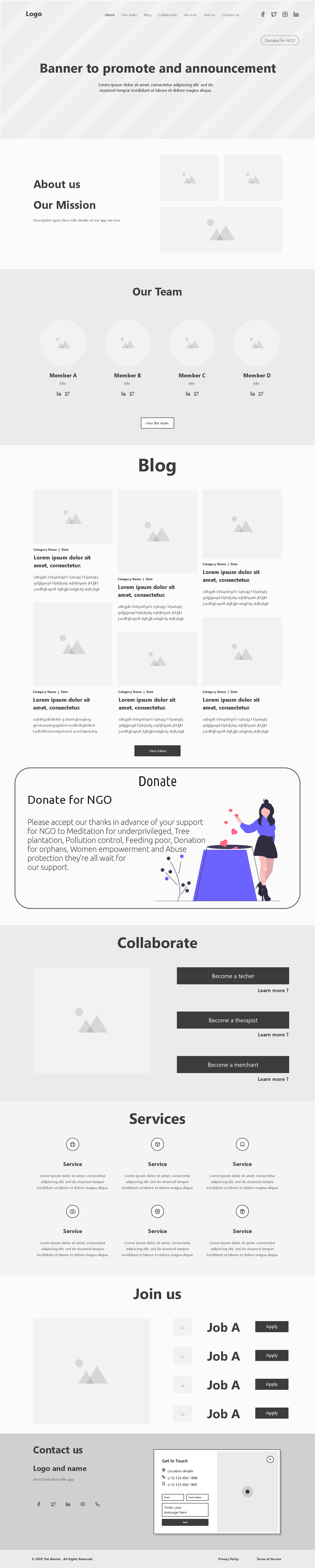Focus the Write your message field
Image resolution: width=315 pixels, height=1568 pixels.
click(185, 1510)
